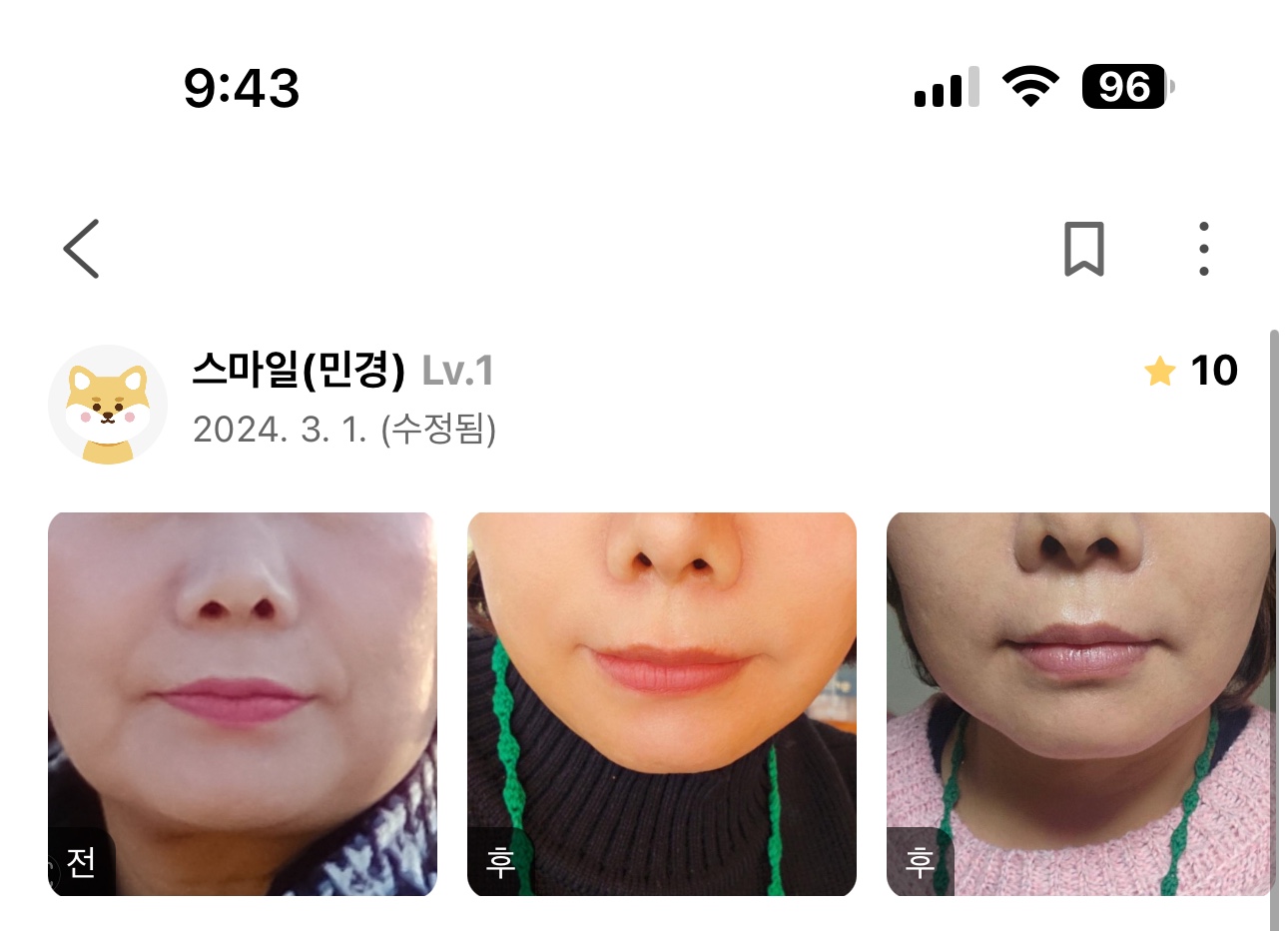Screen dimensions: 1288x931
Task: View the 후 photo with black turtleneck
Action: click(x=662, y=703)
